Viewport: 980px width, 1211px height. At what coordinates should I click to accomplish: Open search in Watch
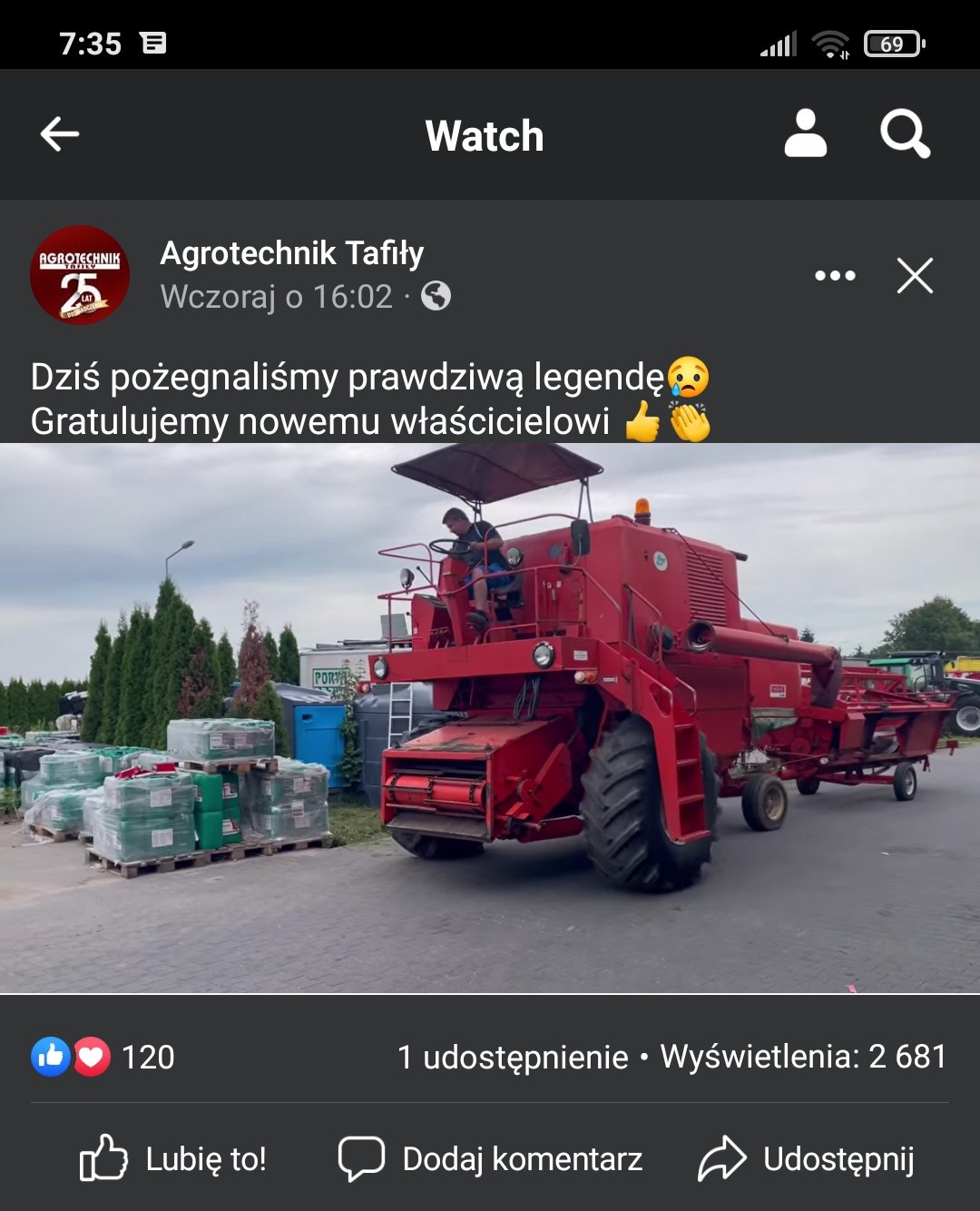pyautogui.click(x=905, y=134)
